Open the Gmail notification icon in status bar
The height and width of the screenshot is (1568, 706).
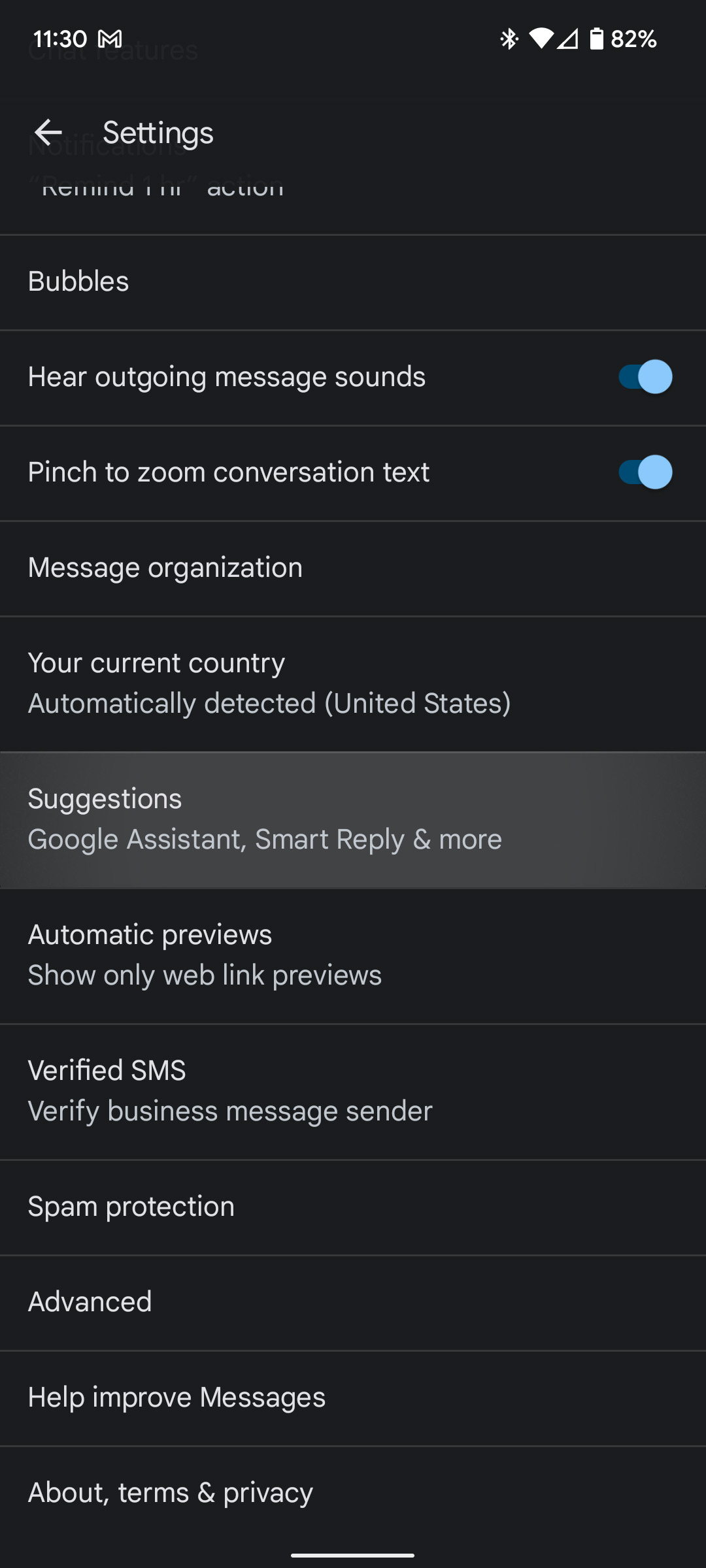click(x=110, y=39)
